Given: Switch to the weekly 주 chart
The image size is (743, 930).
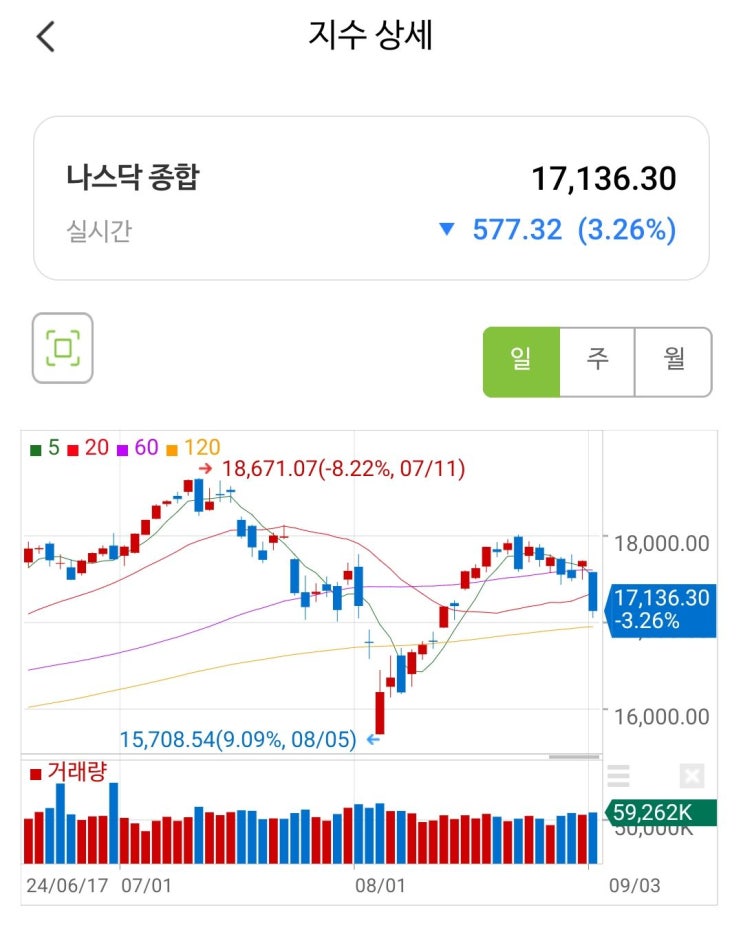Looking at the screenshot, I should coord(597,361).
